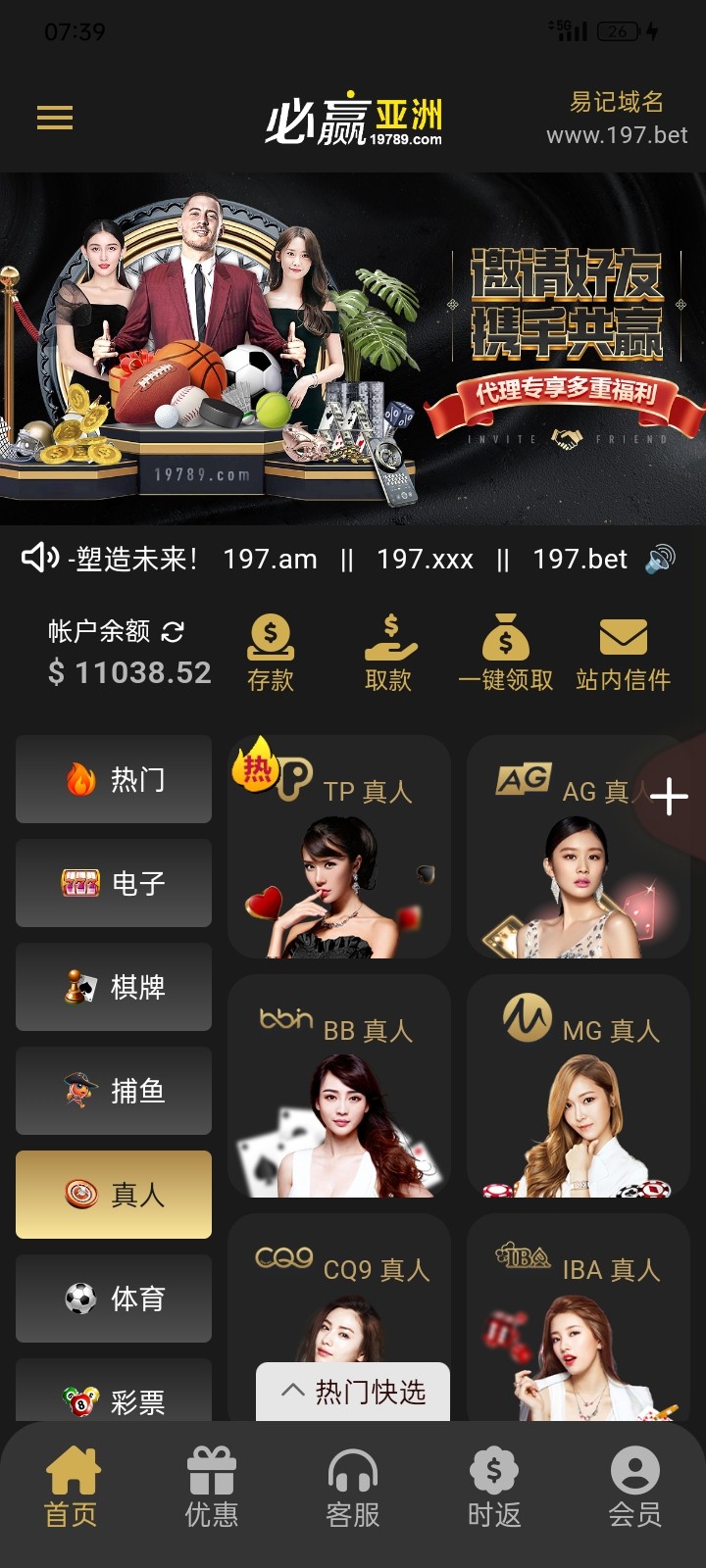The width and height of the screenshot is (706, 1568).
Task: Select the 热门 category
Action: 114,779
